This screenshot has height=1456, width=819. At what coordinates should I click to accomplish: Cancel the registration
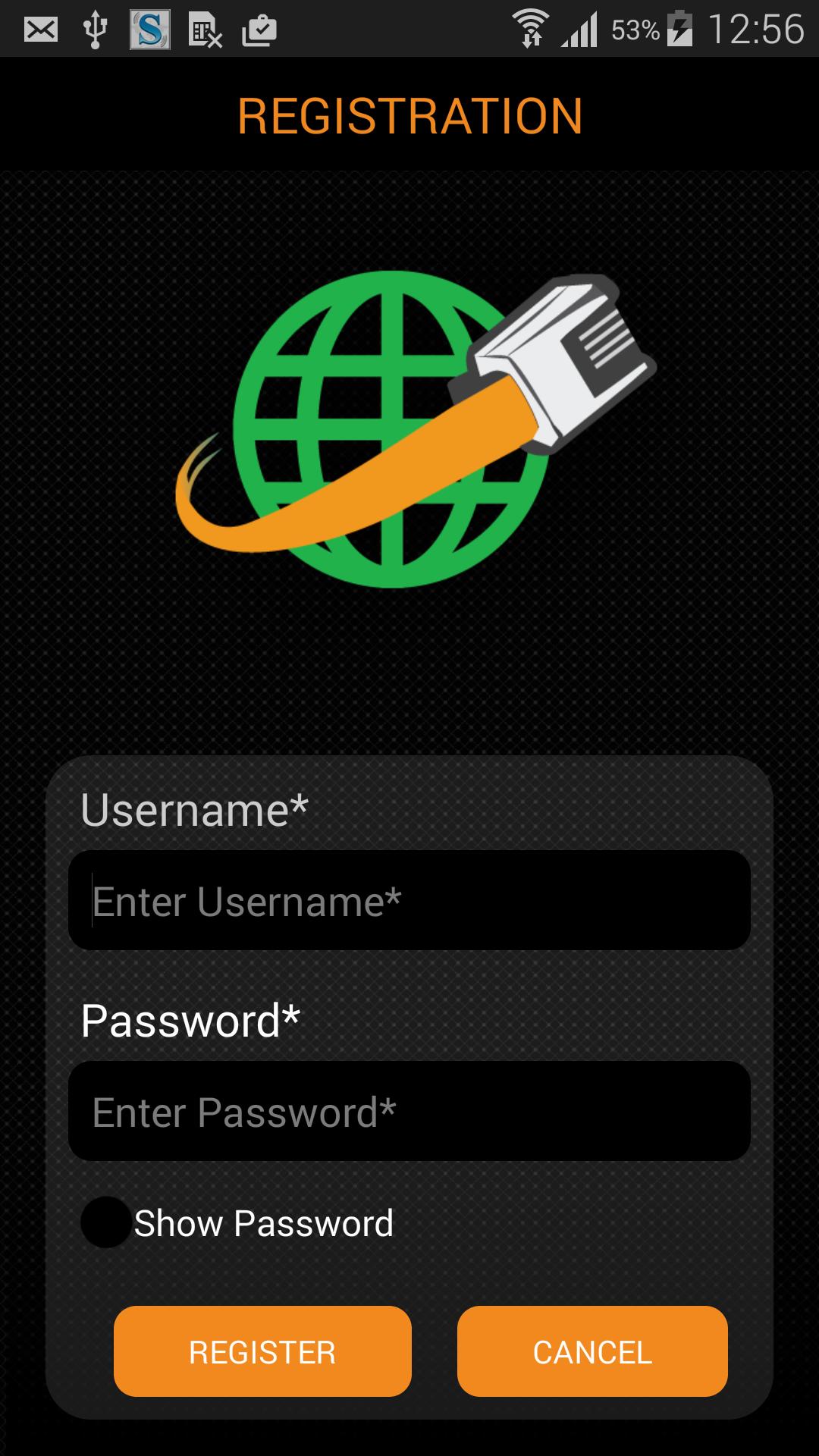[x=592, y=1351]
